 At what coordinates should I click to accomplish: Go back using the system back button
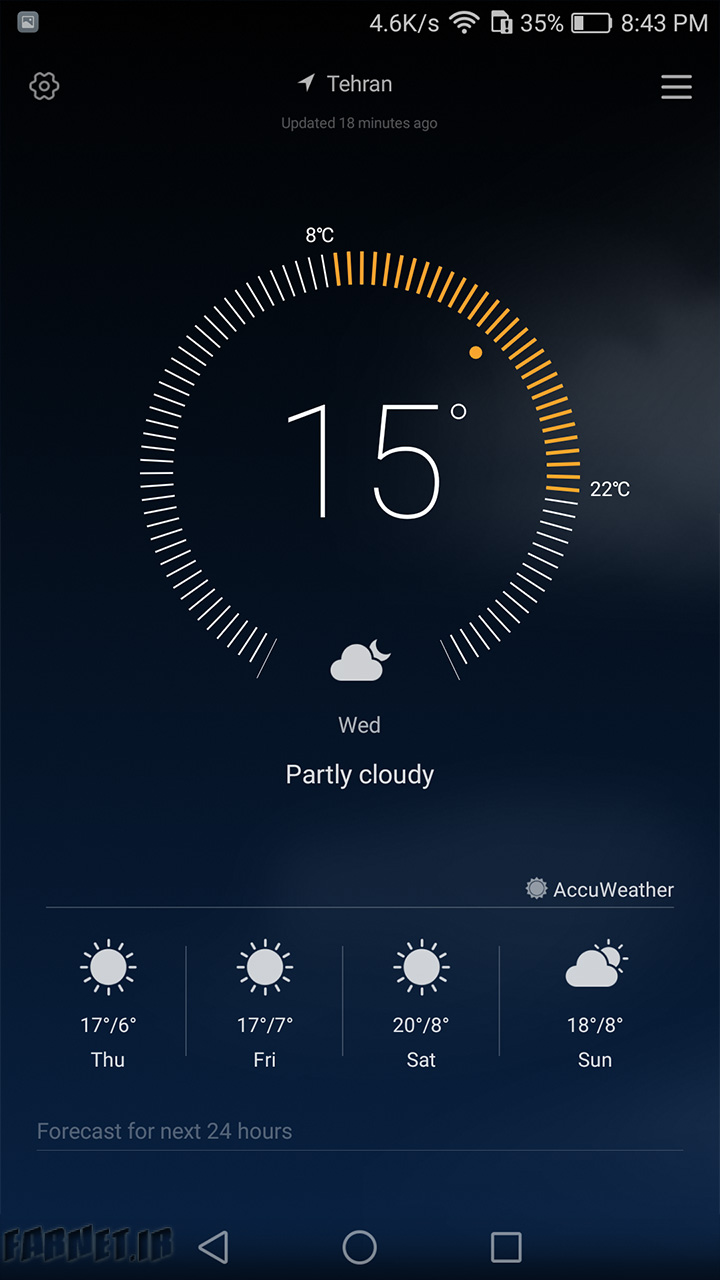214,1247
